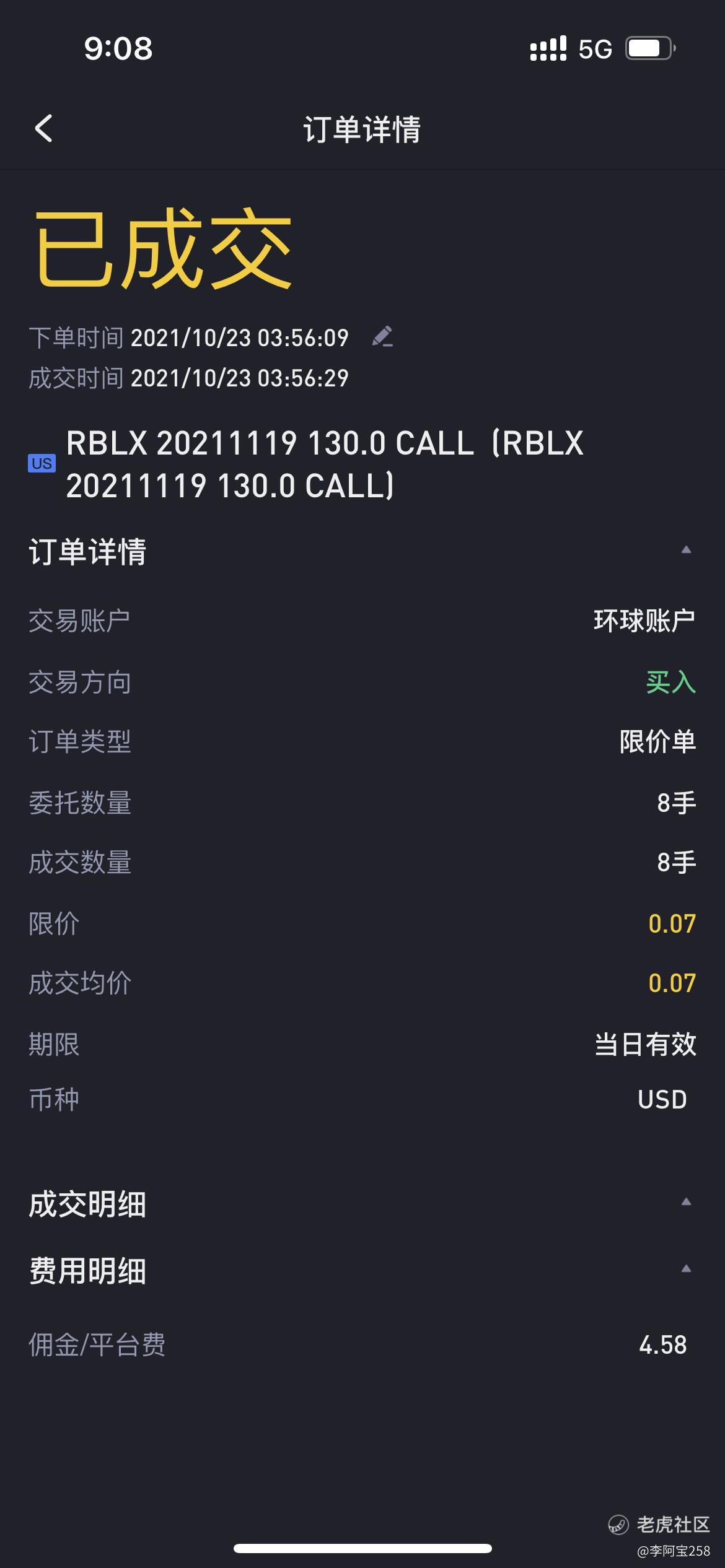This screenshot has height=1568, width=725.
Task: Collapse the 费用明细 section
Action: tap(686, 1269)
